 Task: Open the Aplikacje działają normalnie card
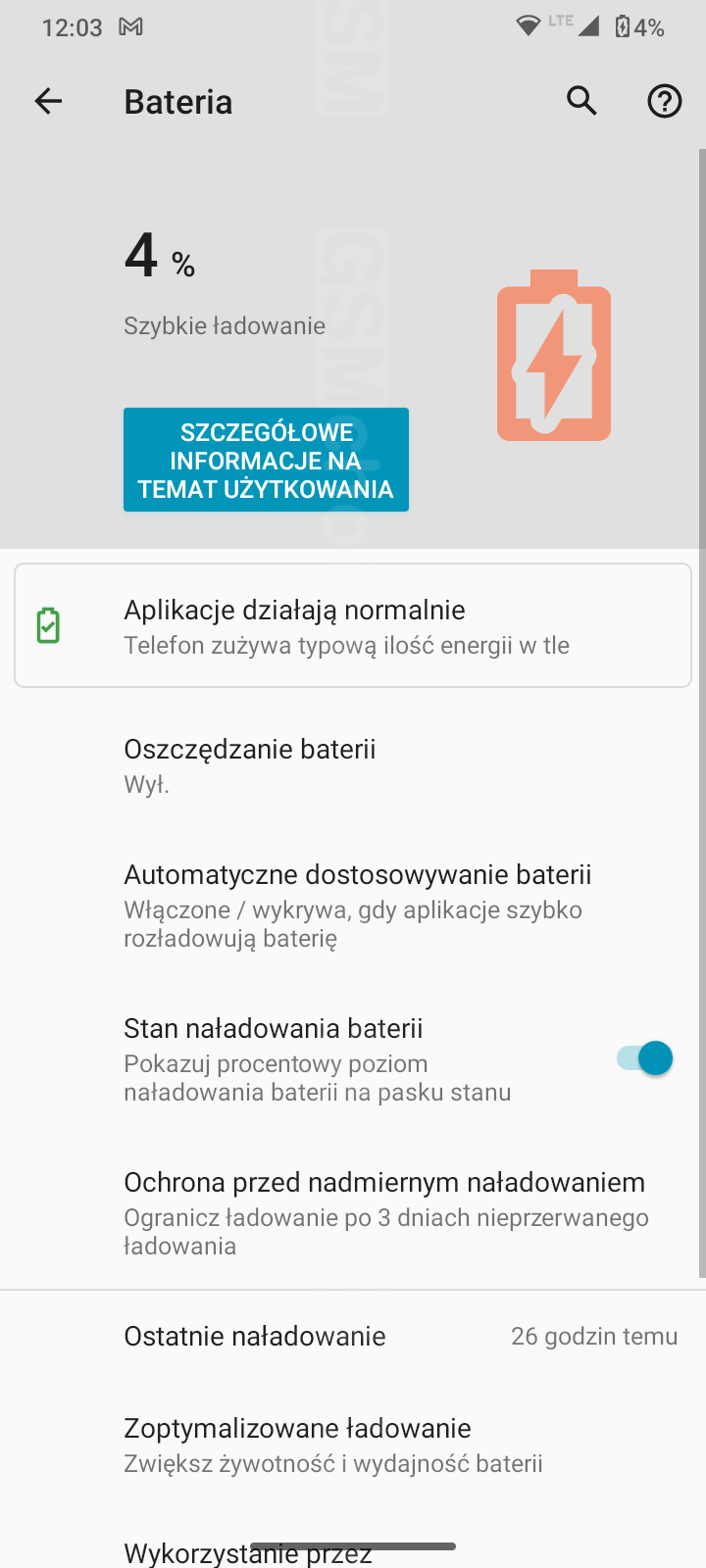click(353, 625)
